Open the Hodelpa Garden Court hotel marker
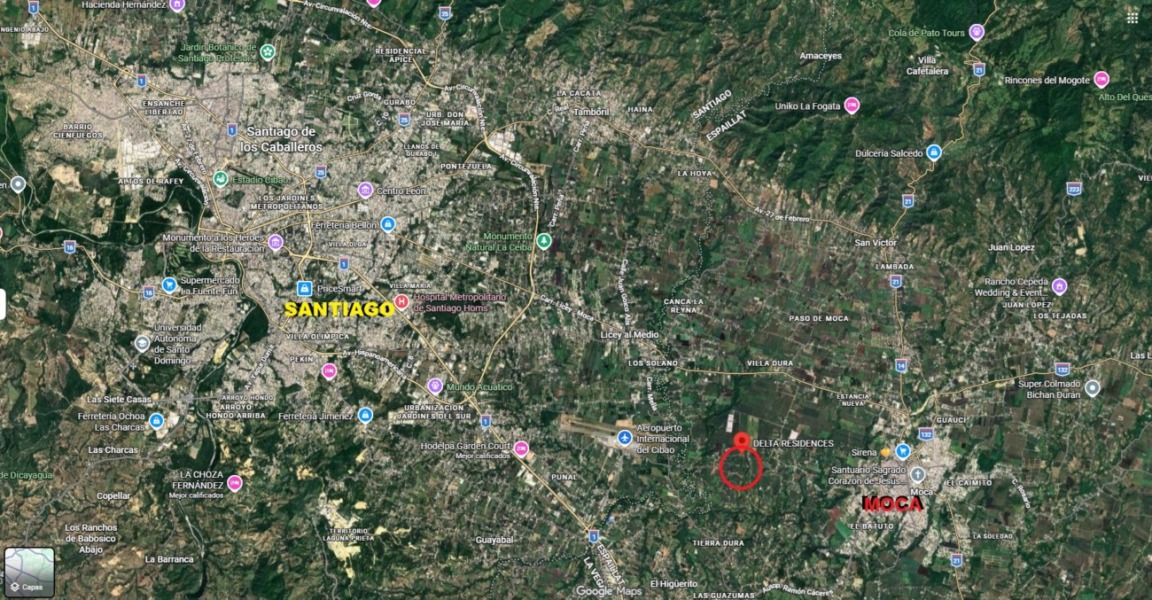1152x600 pixels. [x=521, y=449]
